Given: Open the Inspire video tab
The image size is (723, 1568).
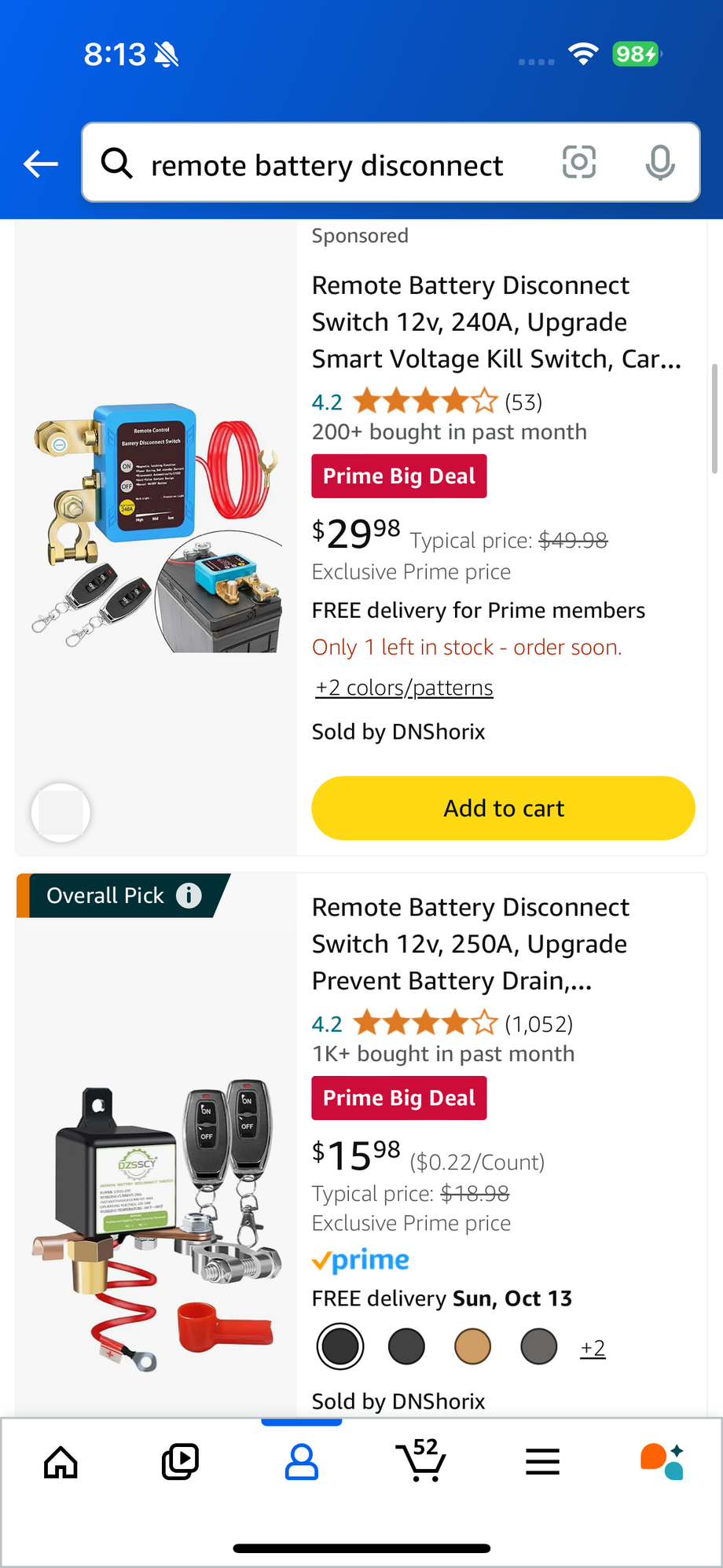Looking at the screenshot, I should coord(180,1462).
